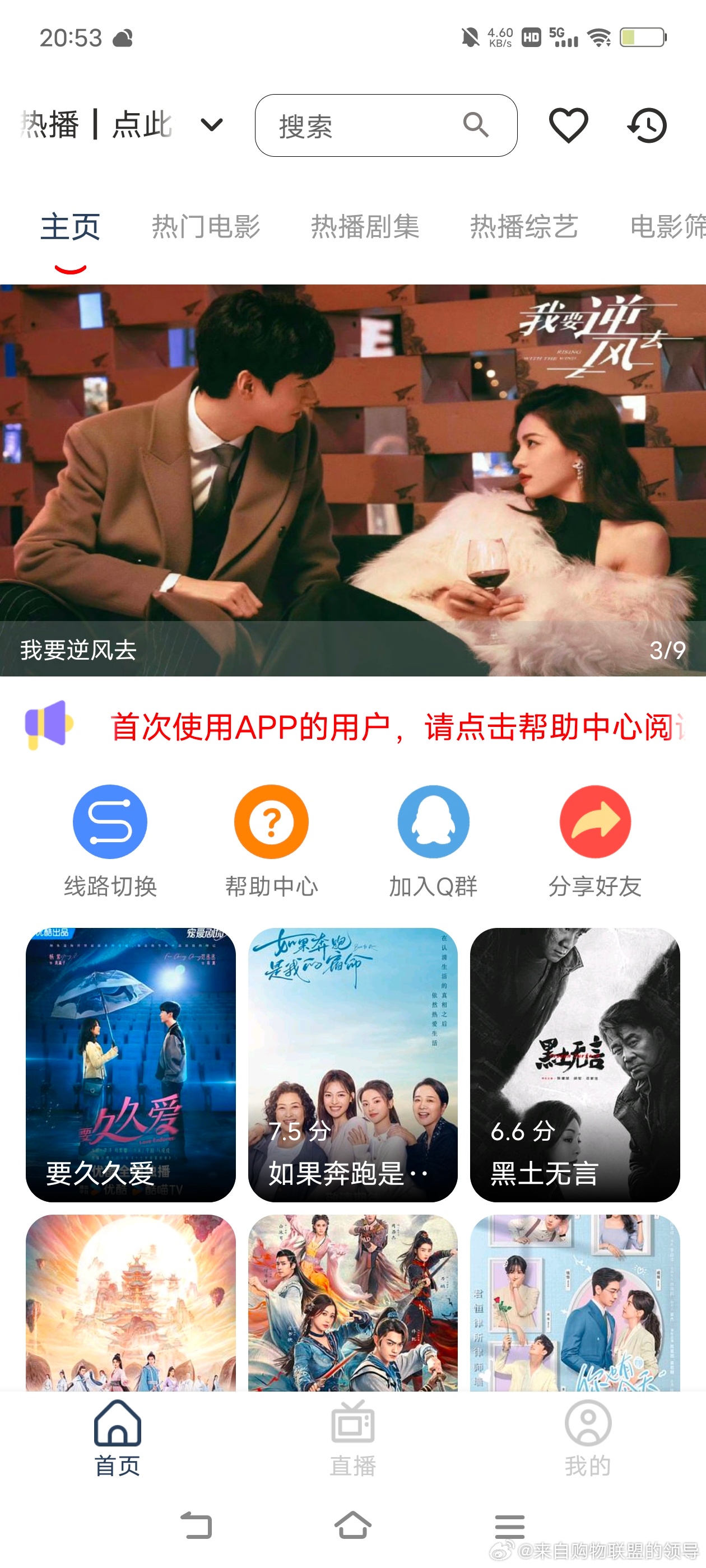
Task: Open the 帮助中心 help center icon
Action: (x=272, y=820)
